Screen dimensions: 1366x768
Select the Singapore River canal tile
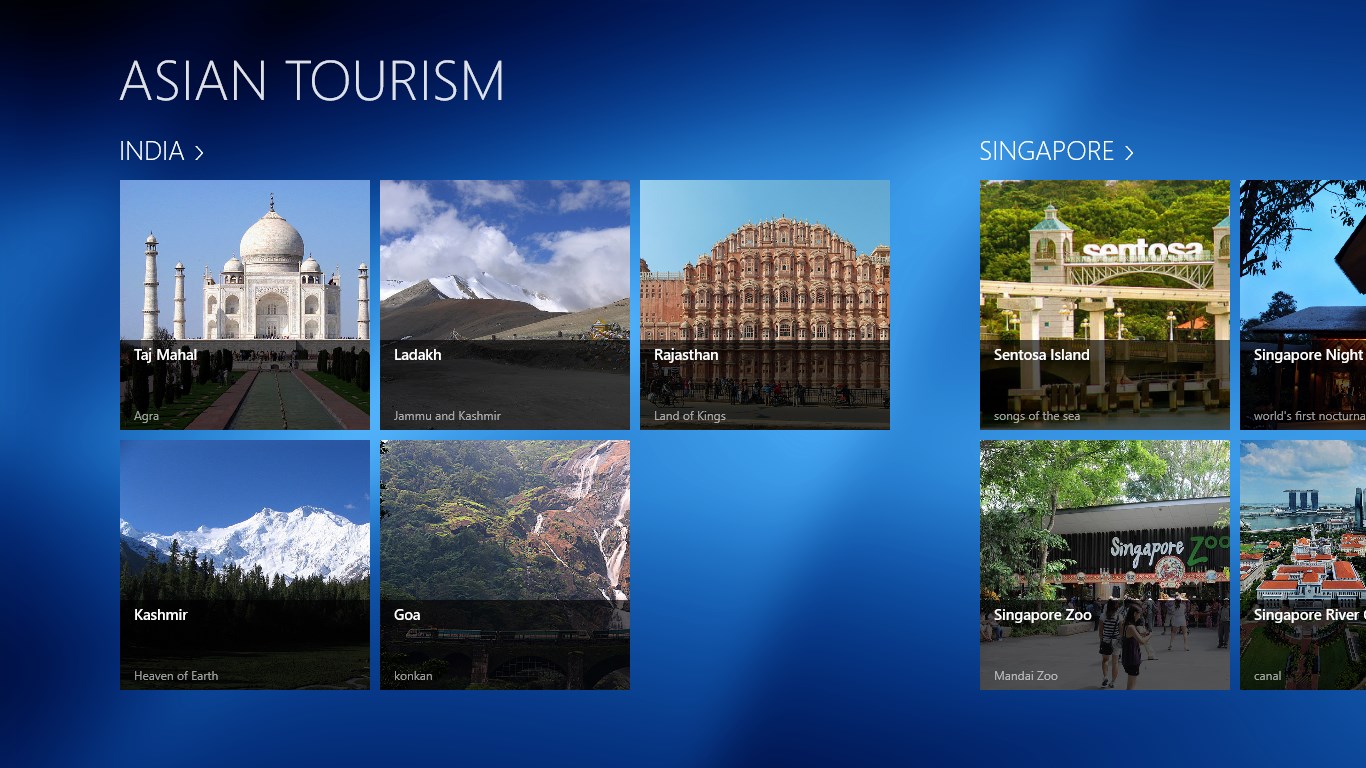click(1303, 565)
